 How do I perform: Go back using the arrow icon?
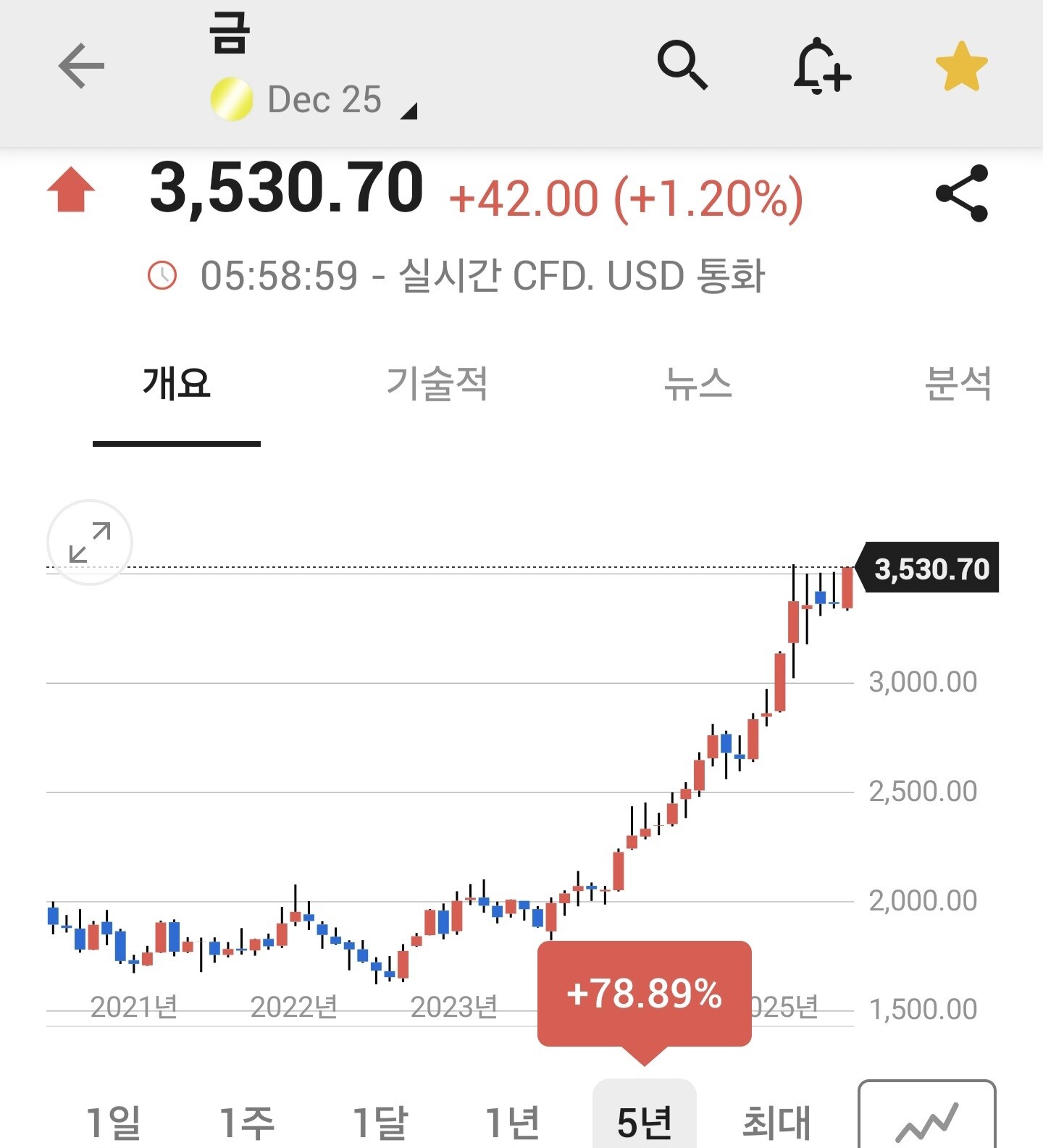click(81, 66)
